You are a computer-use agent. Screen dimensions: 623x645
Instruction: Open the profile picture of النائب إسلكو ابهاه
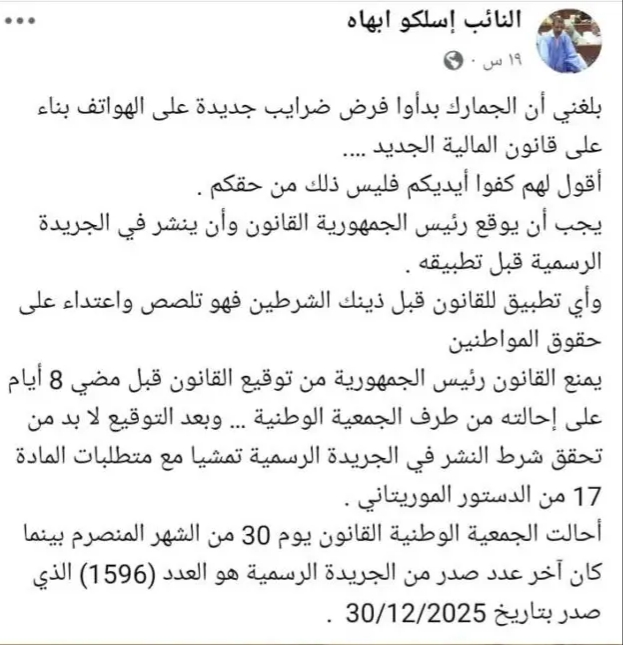point(577,39)
